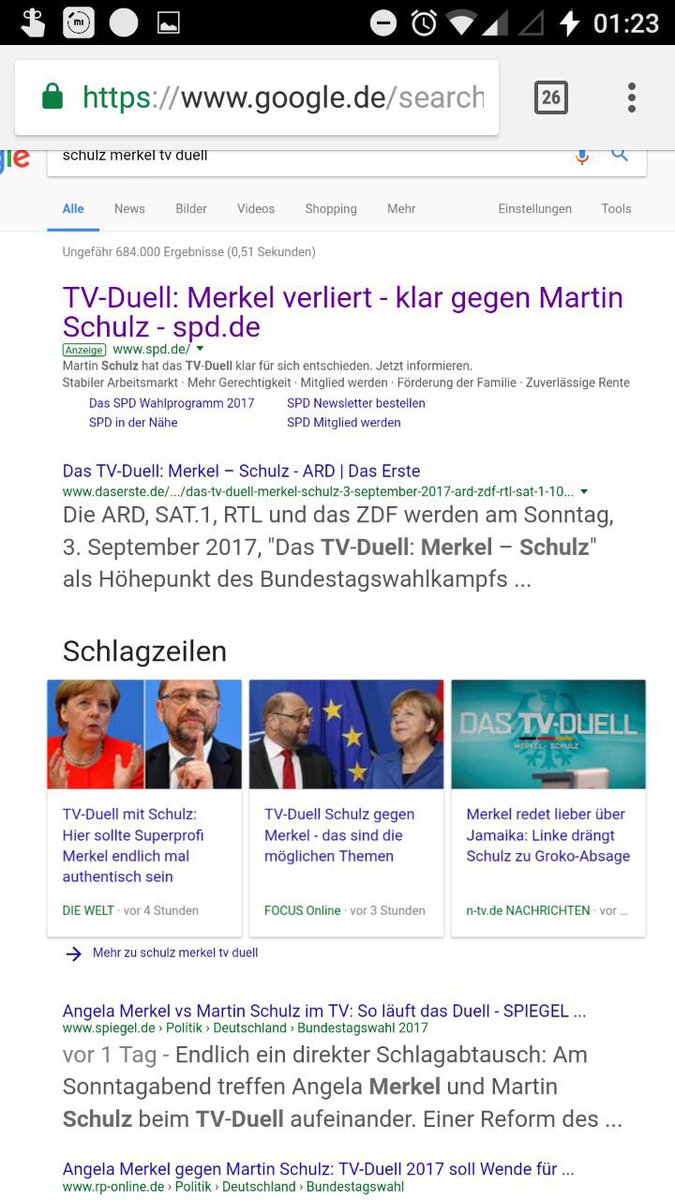Image resolution: width=675 pixels, height=1200 pixels.
Task: Tap the Google search box with the query
Action: (x=300, y=156)
